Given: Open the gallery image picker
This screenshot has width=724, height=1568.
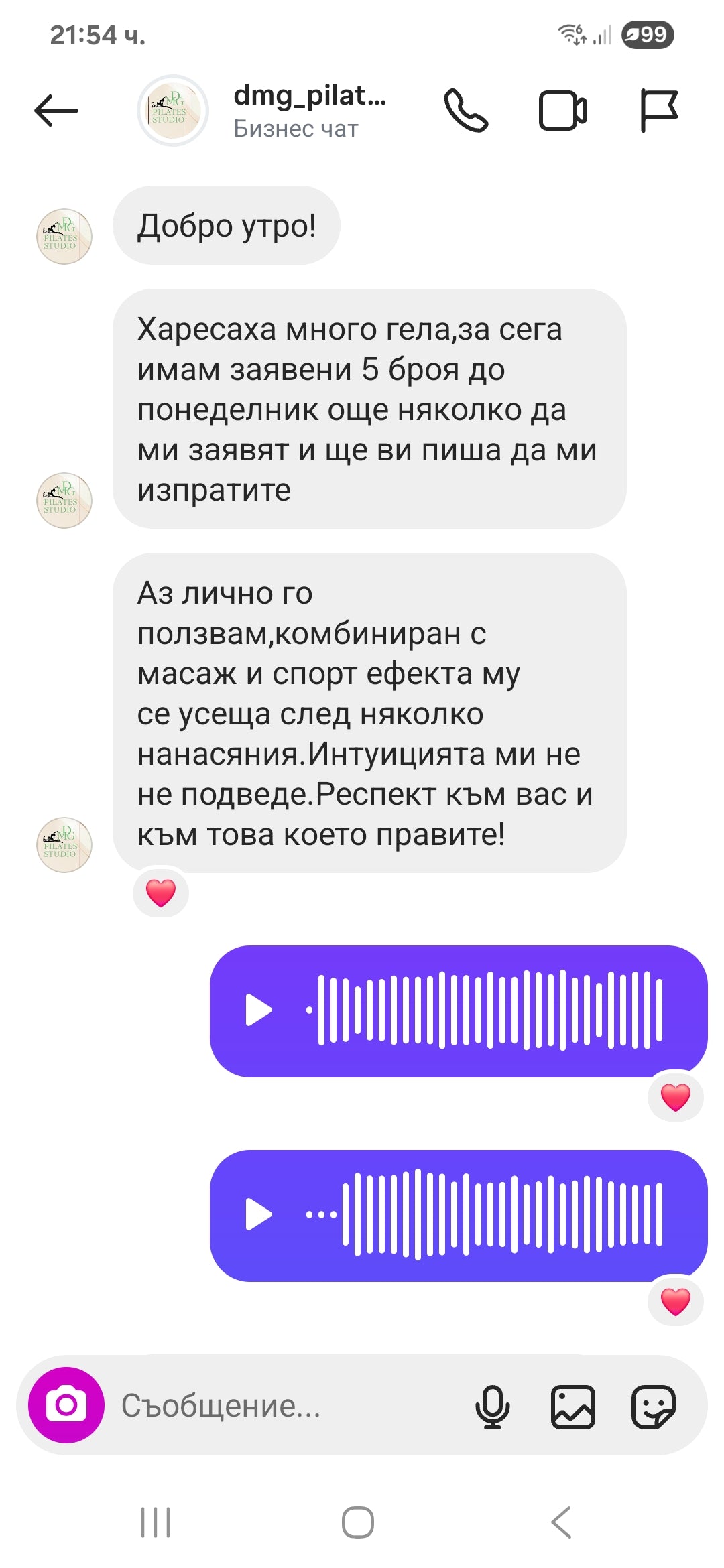Looking at the screenshot, I should [572, 1406].
